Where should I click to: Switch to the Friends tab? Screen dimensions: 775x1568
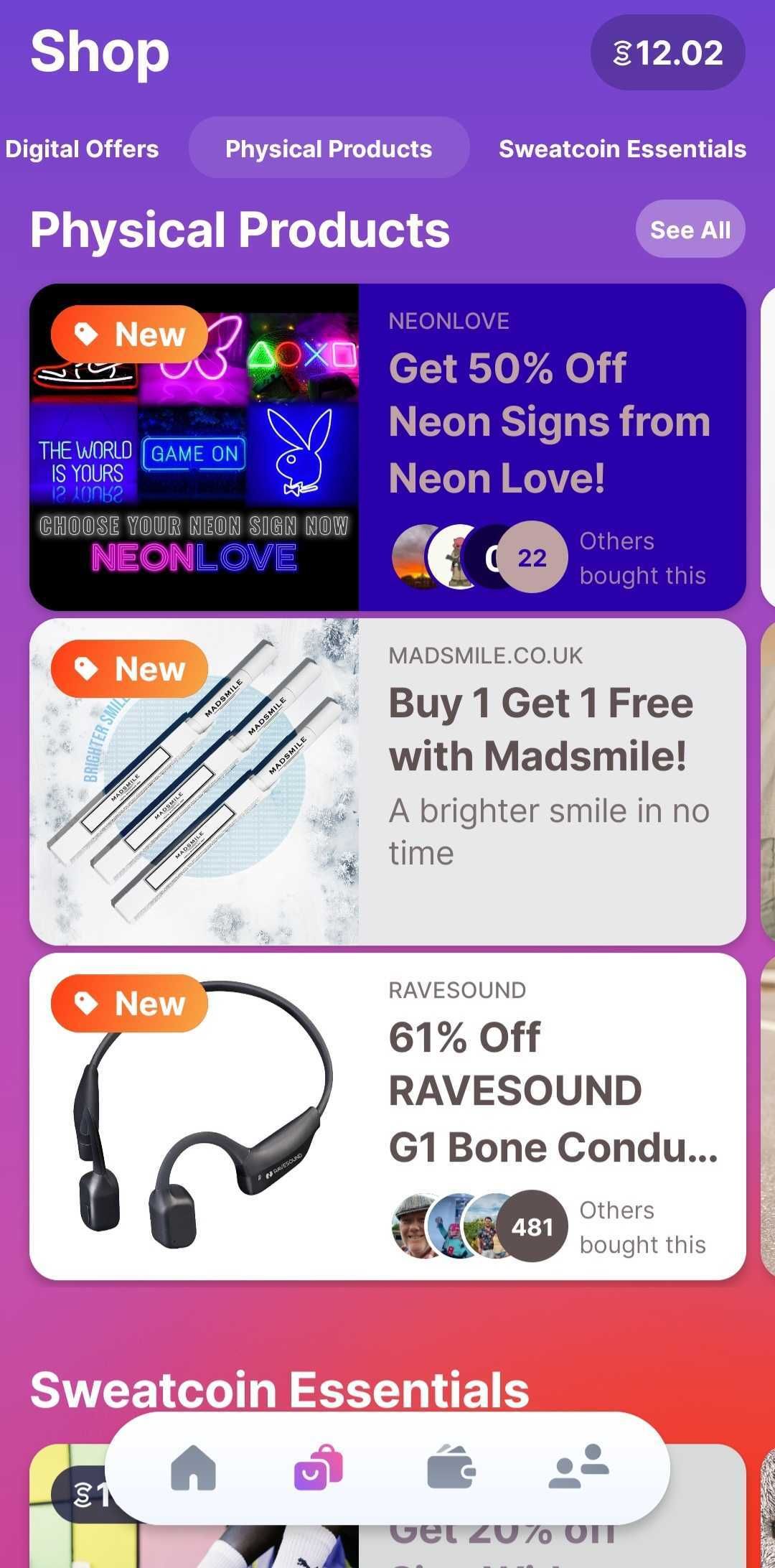578,1468
